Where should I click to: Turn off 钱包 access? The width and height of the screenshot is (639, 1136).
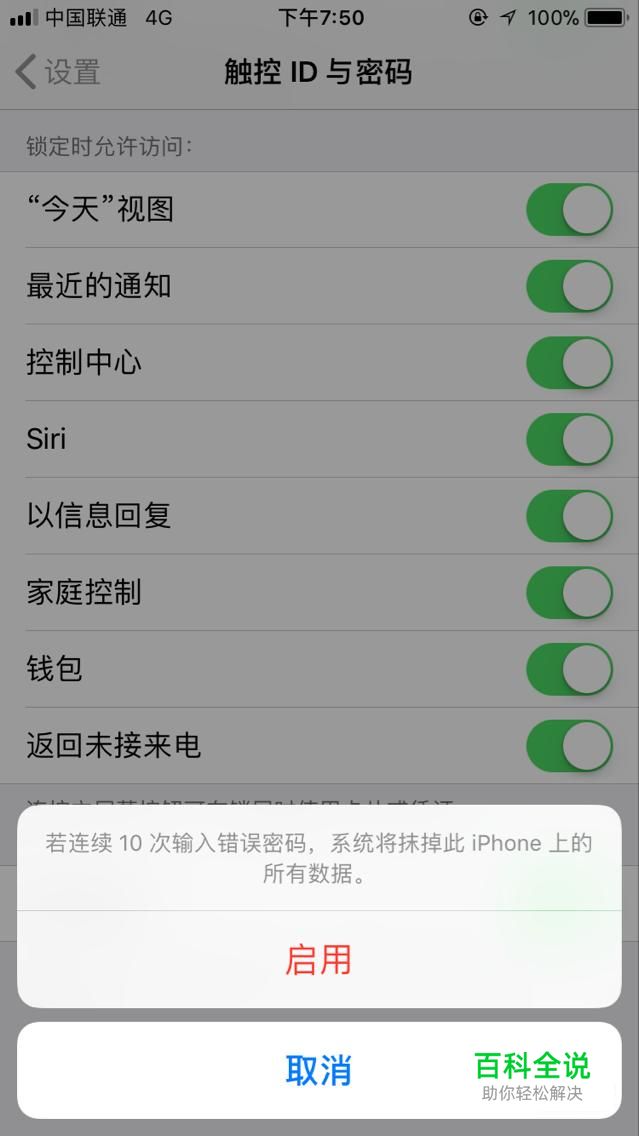(569, 669)
